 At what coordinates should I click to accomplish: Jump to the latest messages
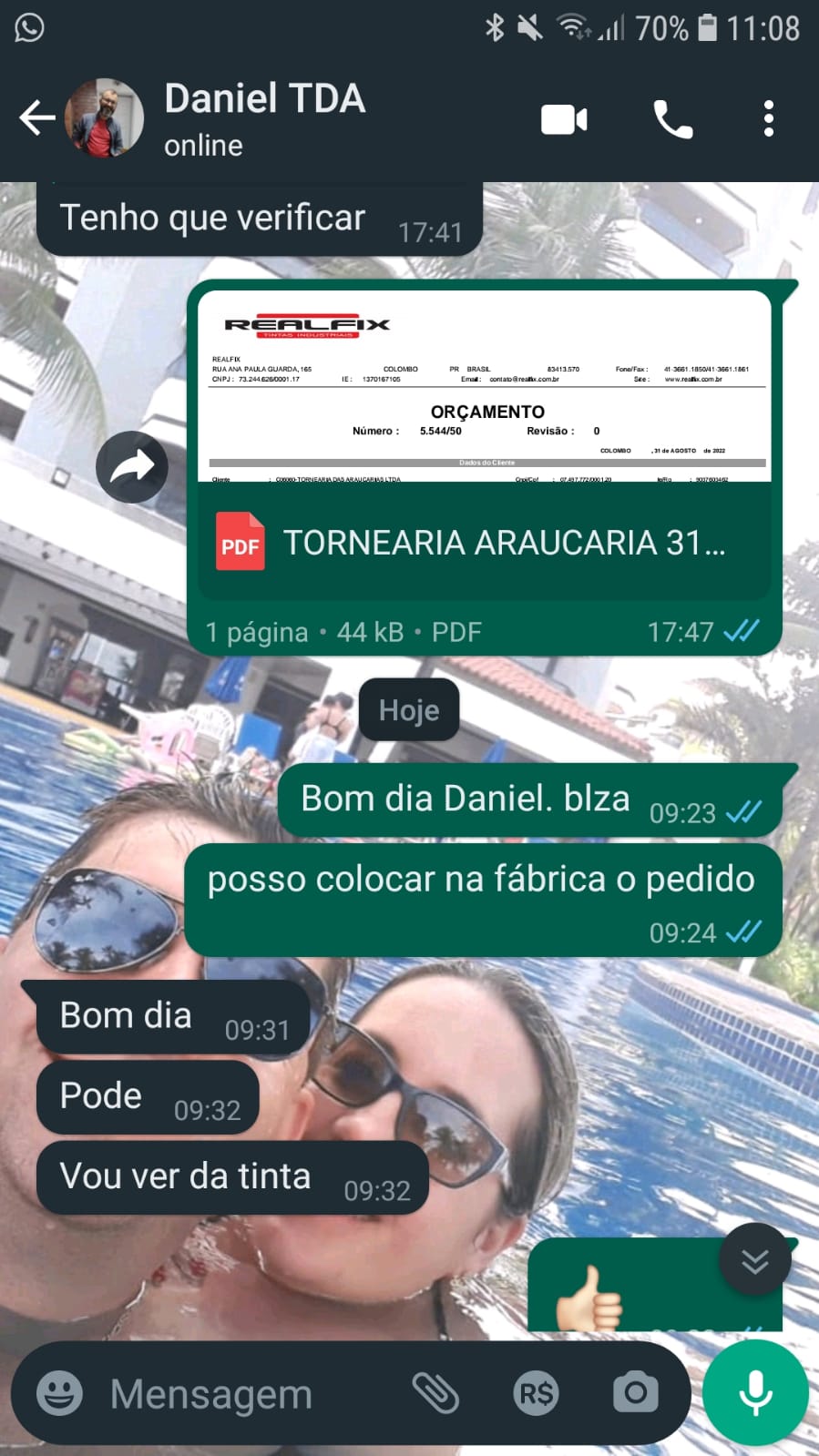point(754,1260)
